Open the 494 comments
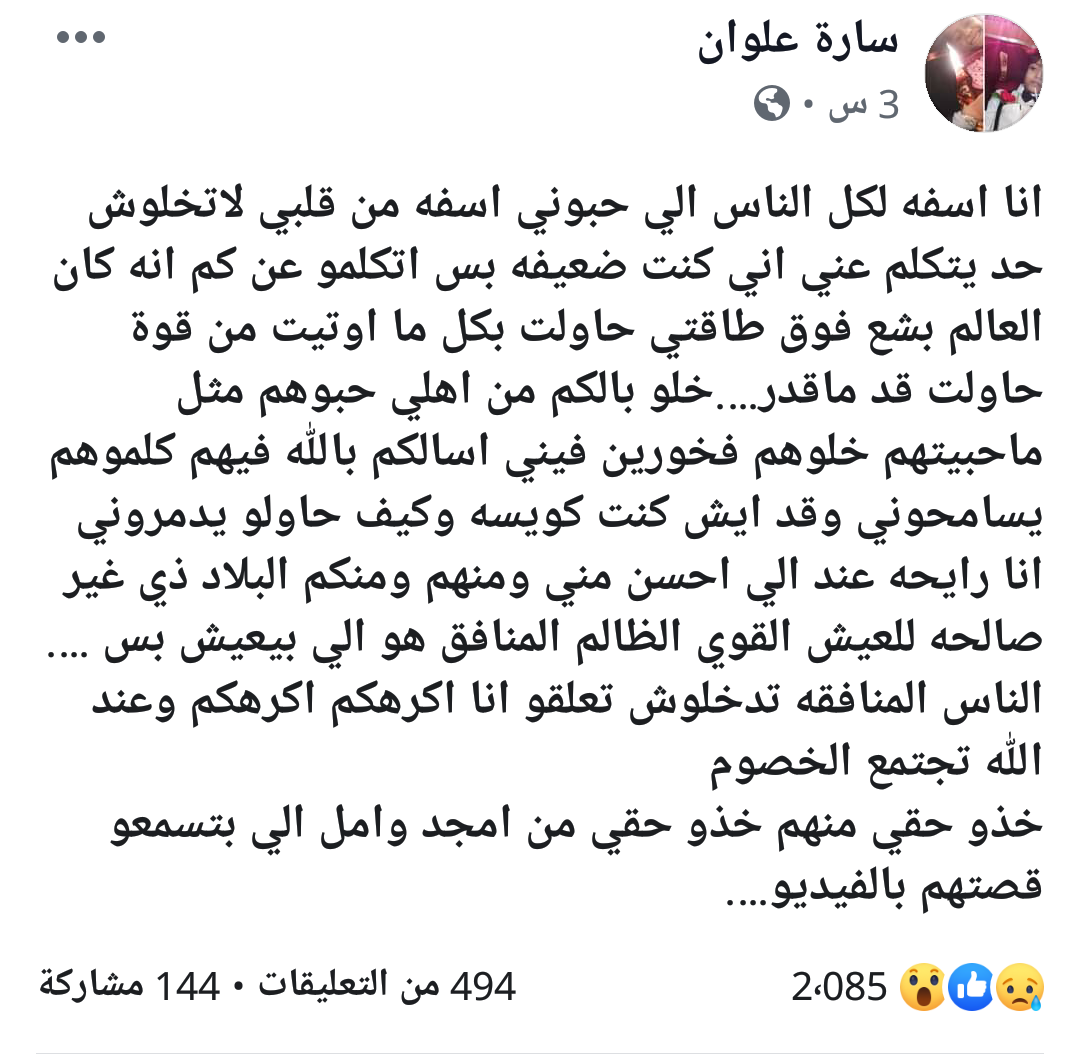The width and height of the screenshot is (1080, 1056). coord(387,988)
